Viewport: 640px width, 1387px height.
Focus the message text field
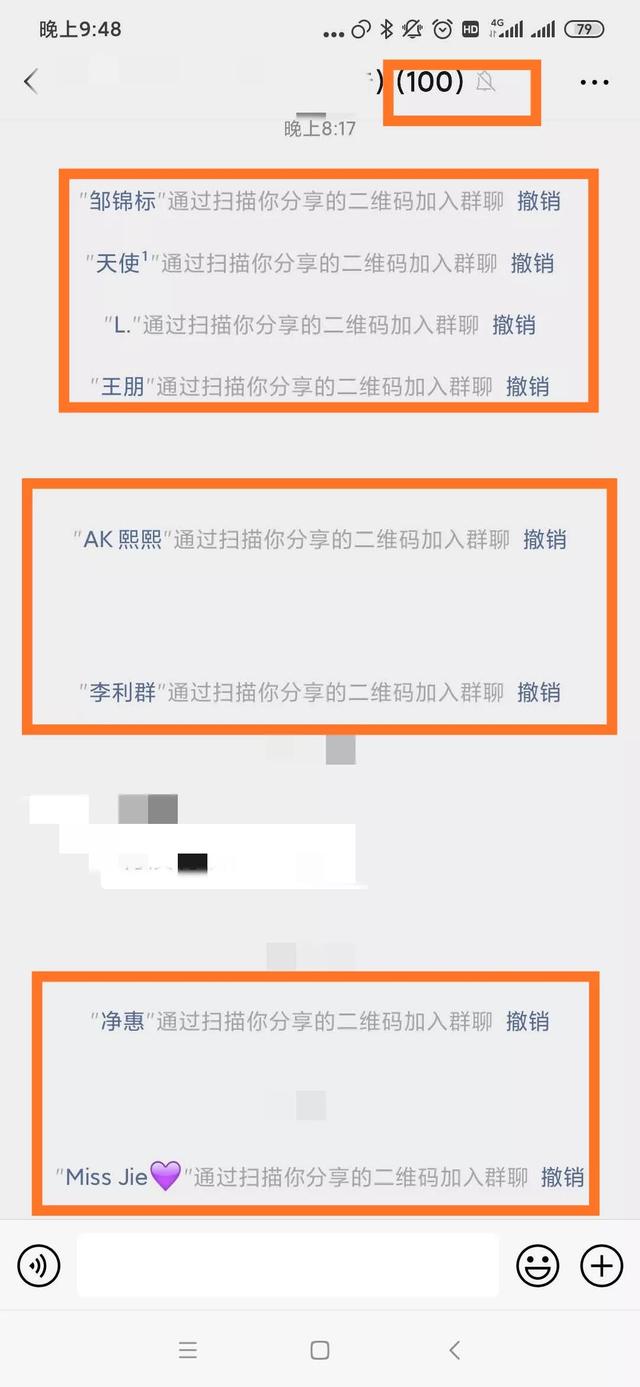pos(288,1266)
